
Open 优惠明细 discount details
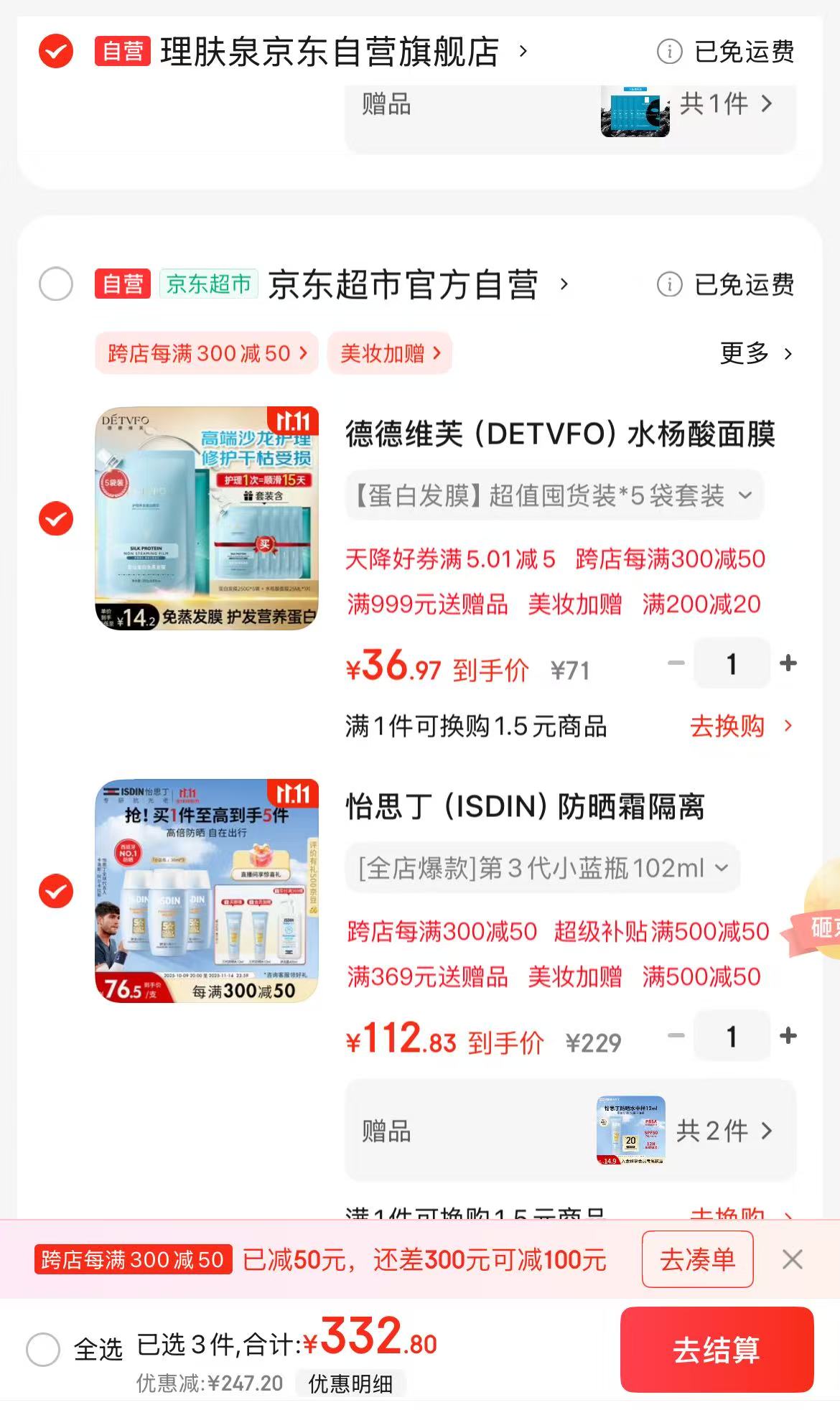(x=350, y=1383)
